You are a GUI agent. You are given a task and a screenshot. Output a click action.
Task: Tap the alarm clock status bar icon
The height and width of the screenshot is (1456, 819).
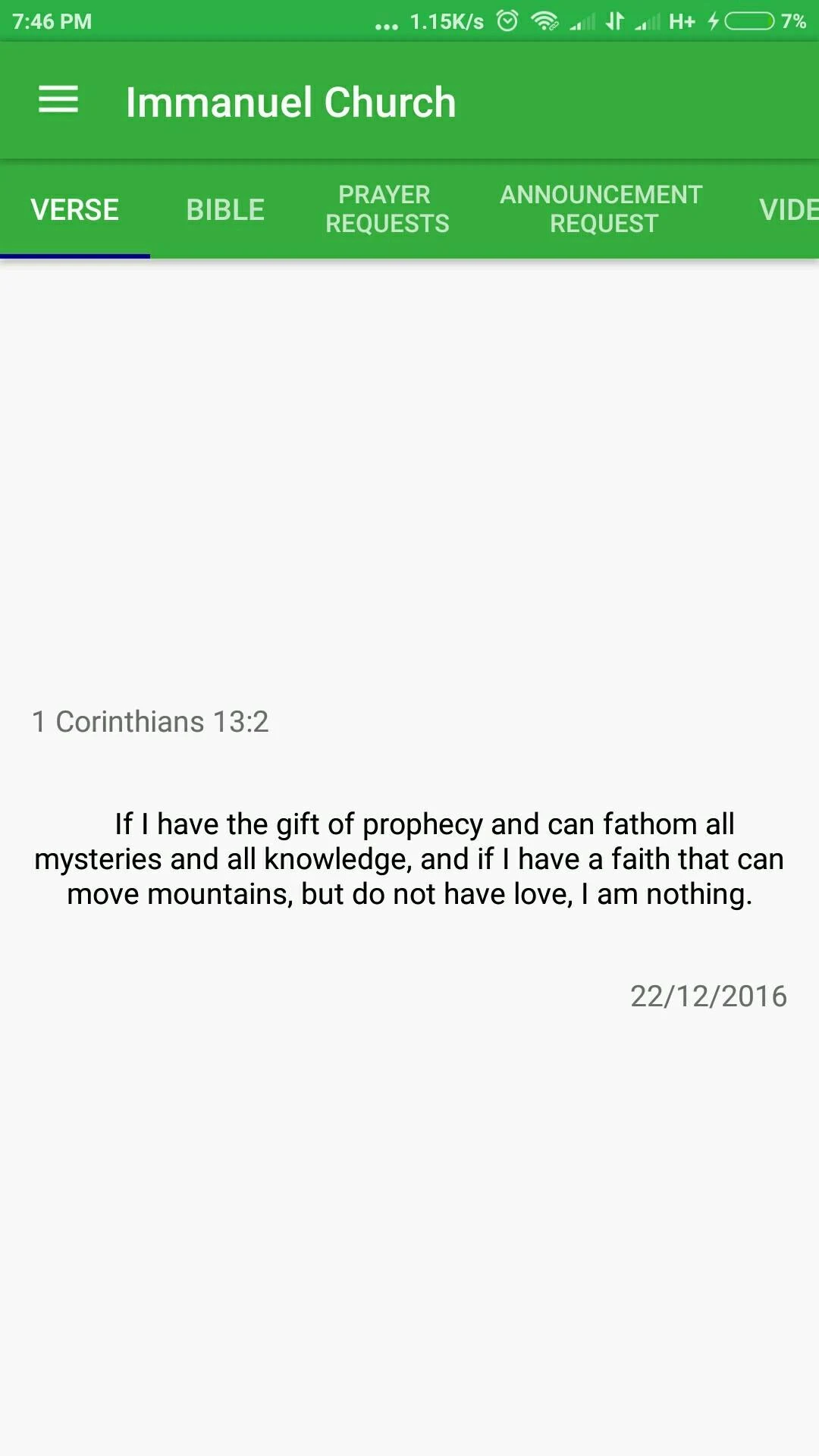[x=510, y=20]
